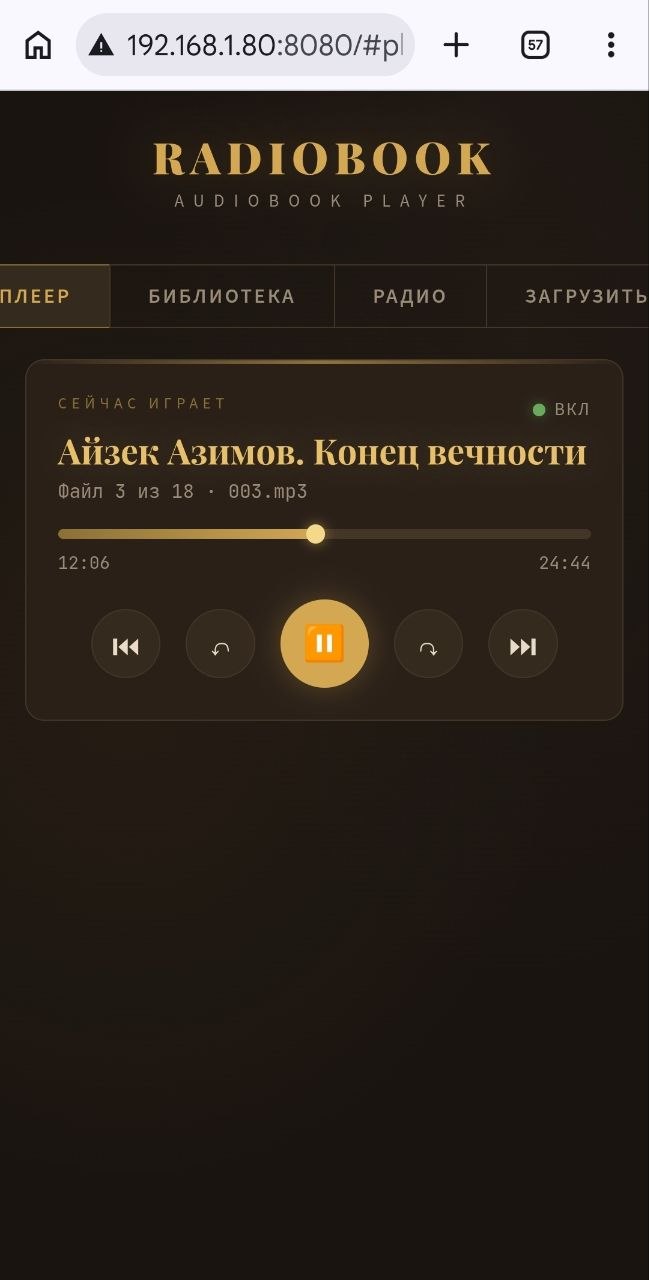This screenshot has height=1280, width=649.
Task: Switch to the Библиотека tab
Action: [222, 296]
